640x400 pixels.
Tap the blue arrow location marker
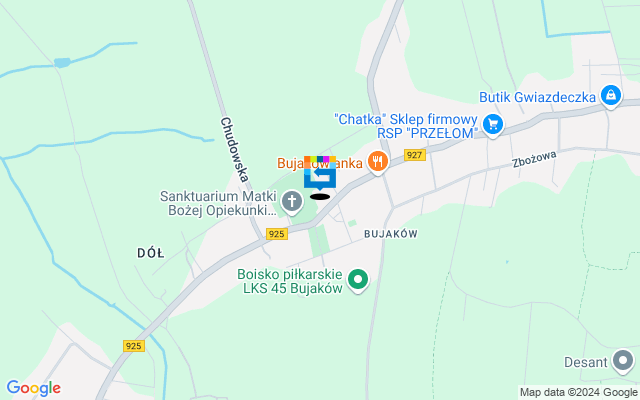(x=320, y=178)
